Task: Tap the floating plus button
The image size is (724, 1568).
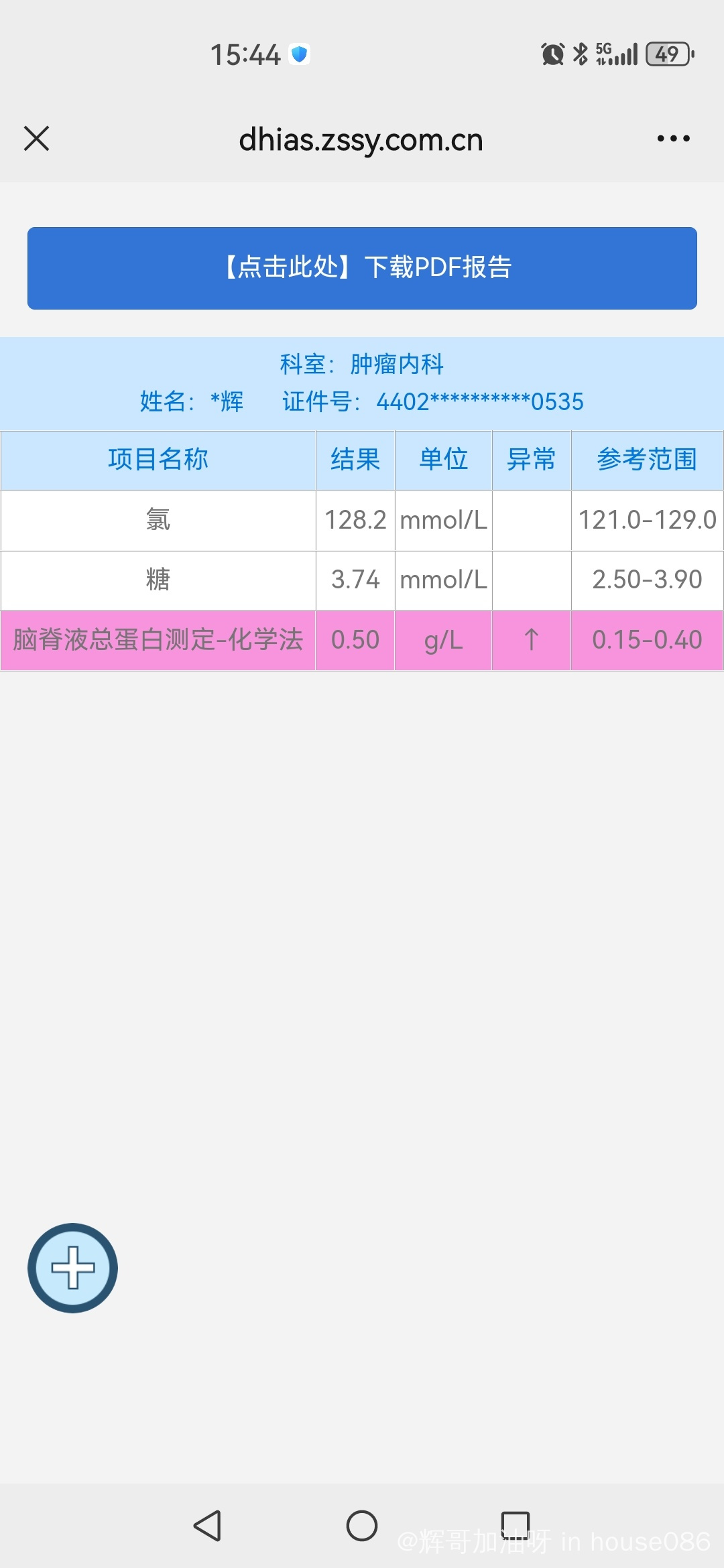Action: 72,1268
